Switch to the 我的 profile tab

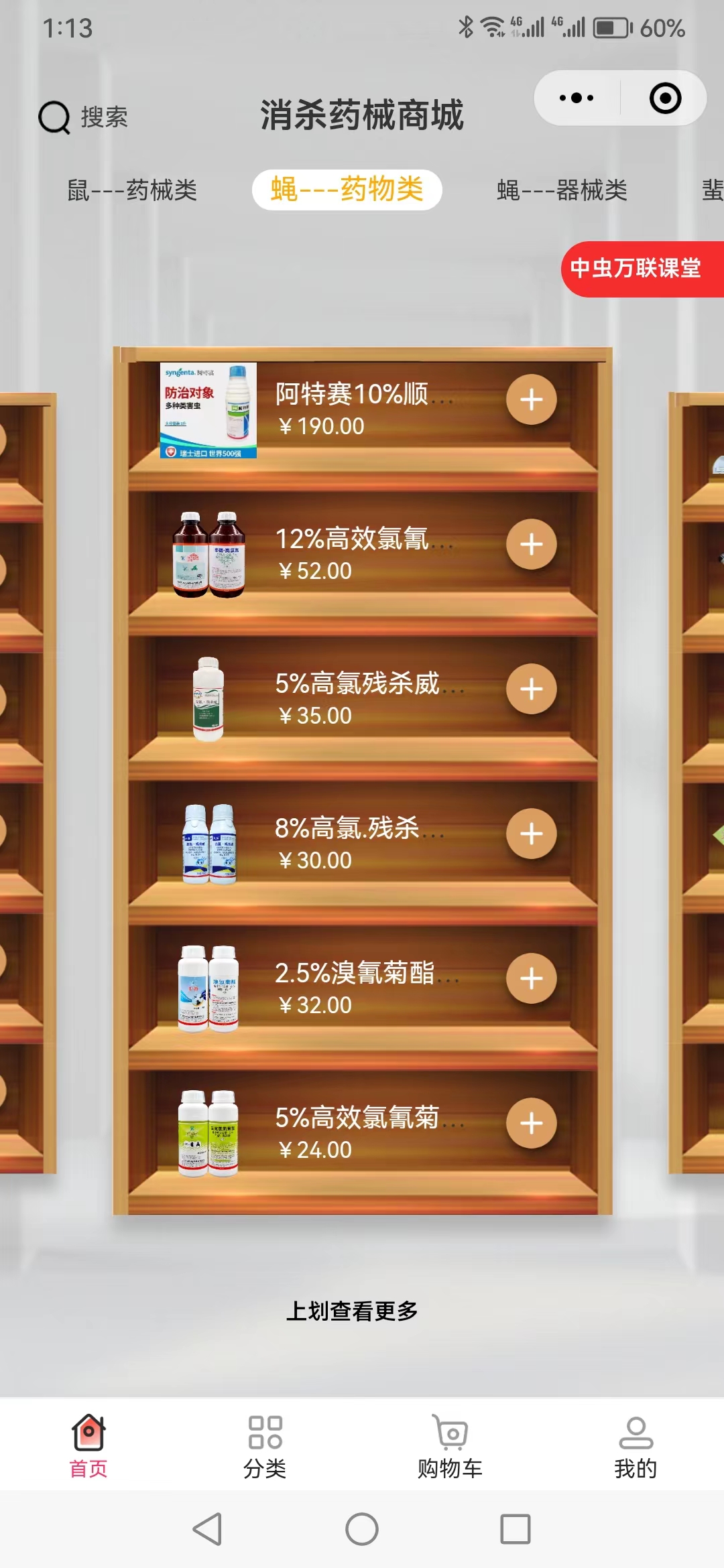635,1446
